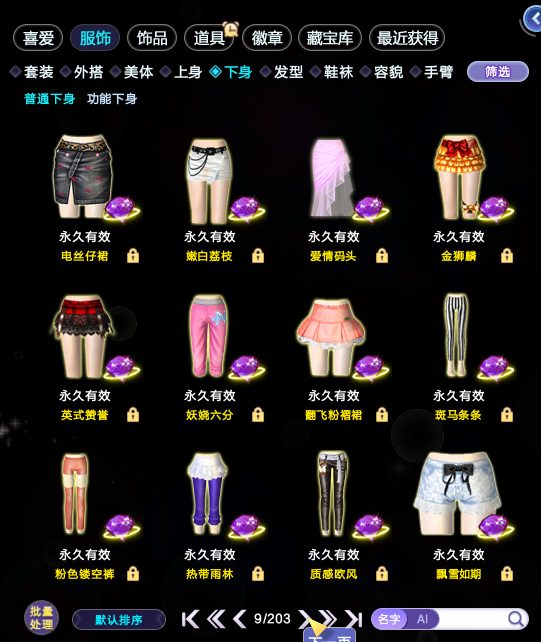Open the 徽章 tab
Screen dimensions: 541x642
pyautogui.click(x=267, y=38)
